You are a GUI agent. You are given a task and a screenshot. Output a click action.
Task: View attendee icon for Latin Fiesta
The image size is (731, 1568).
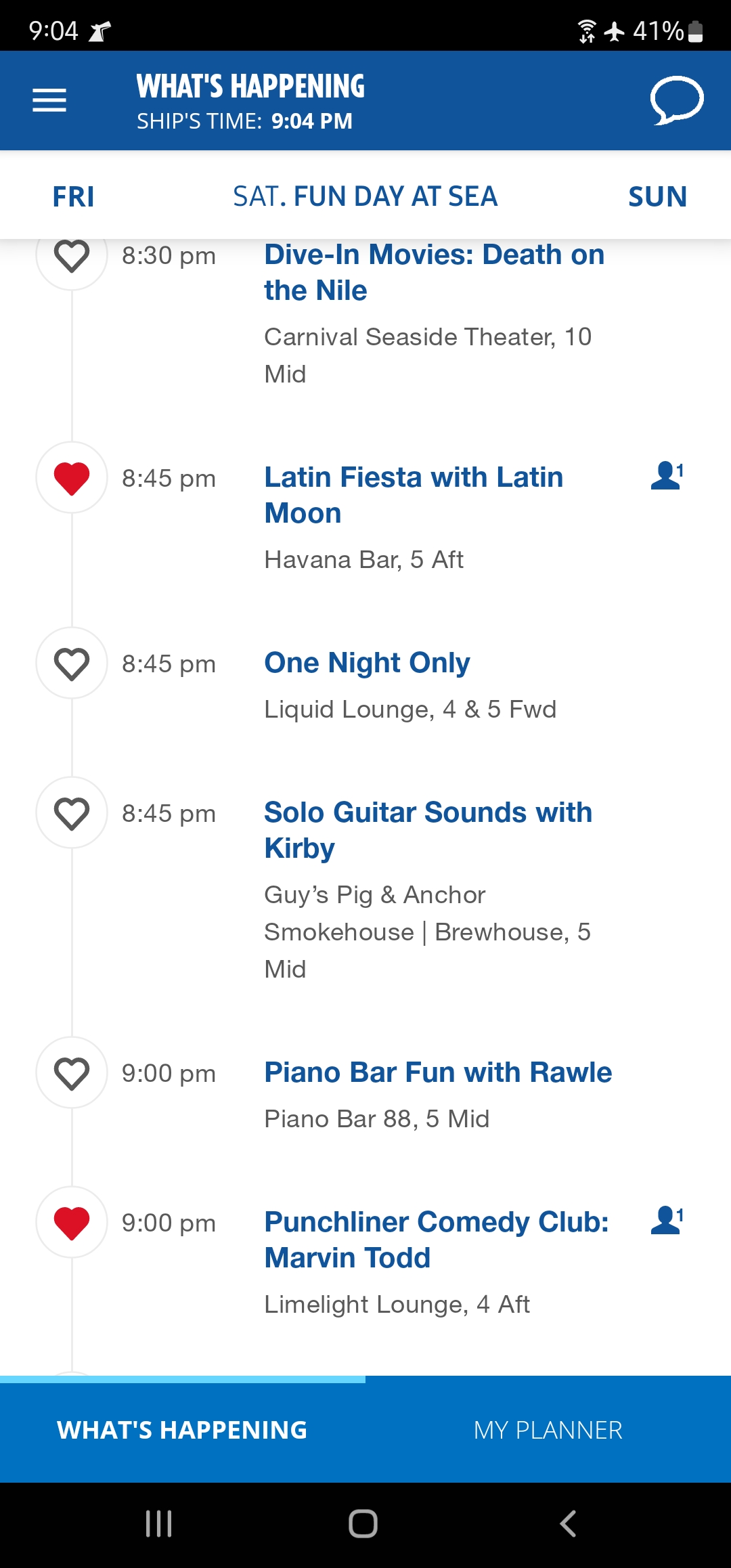click(x=667, y=475)
